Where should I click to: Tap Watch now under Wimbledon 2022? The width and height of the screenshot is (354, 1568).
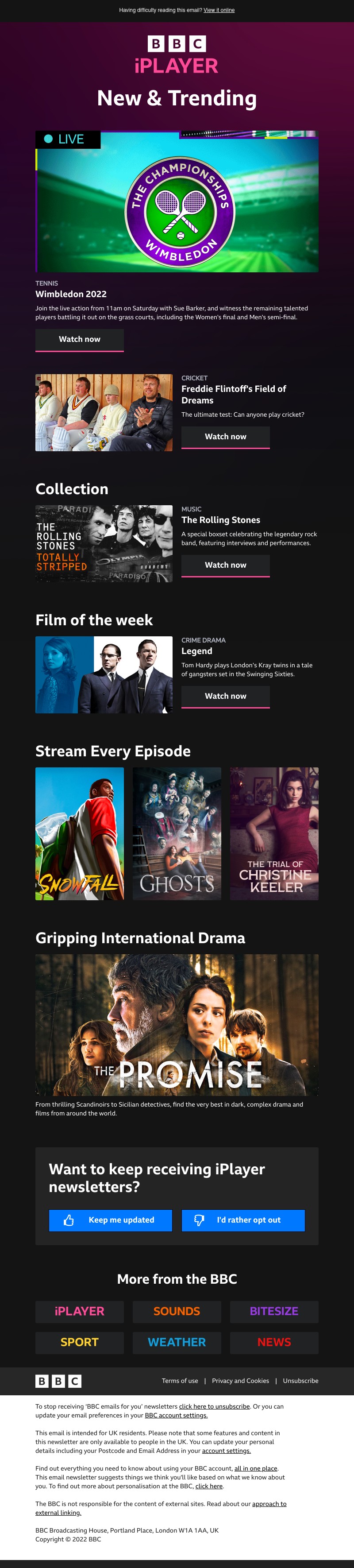pos(80,339)
